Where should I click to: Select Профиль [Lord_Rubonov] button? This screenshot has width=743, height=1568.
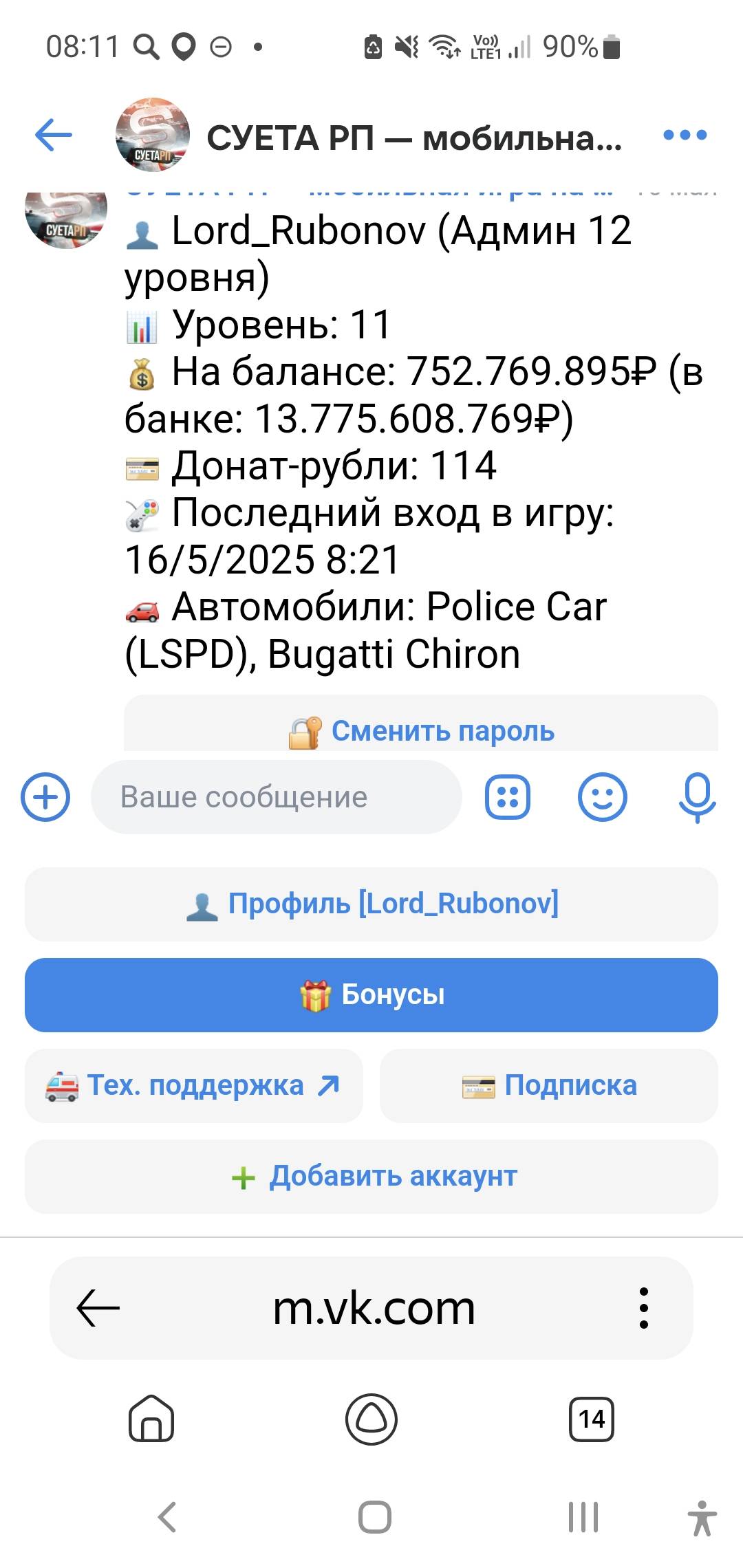tap(371, 904)
